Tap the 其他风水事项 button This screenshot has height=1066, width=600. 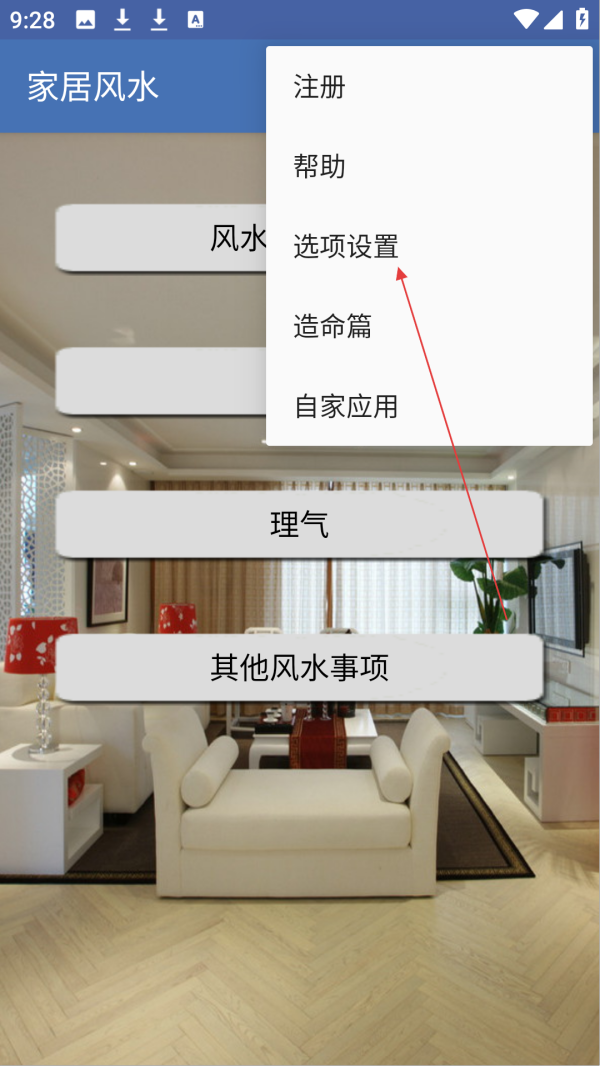pyautogui.click(x=299, y=668)
